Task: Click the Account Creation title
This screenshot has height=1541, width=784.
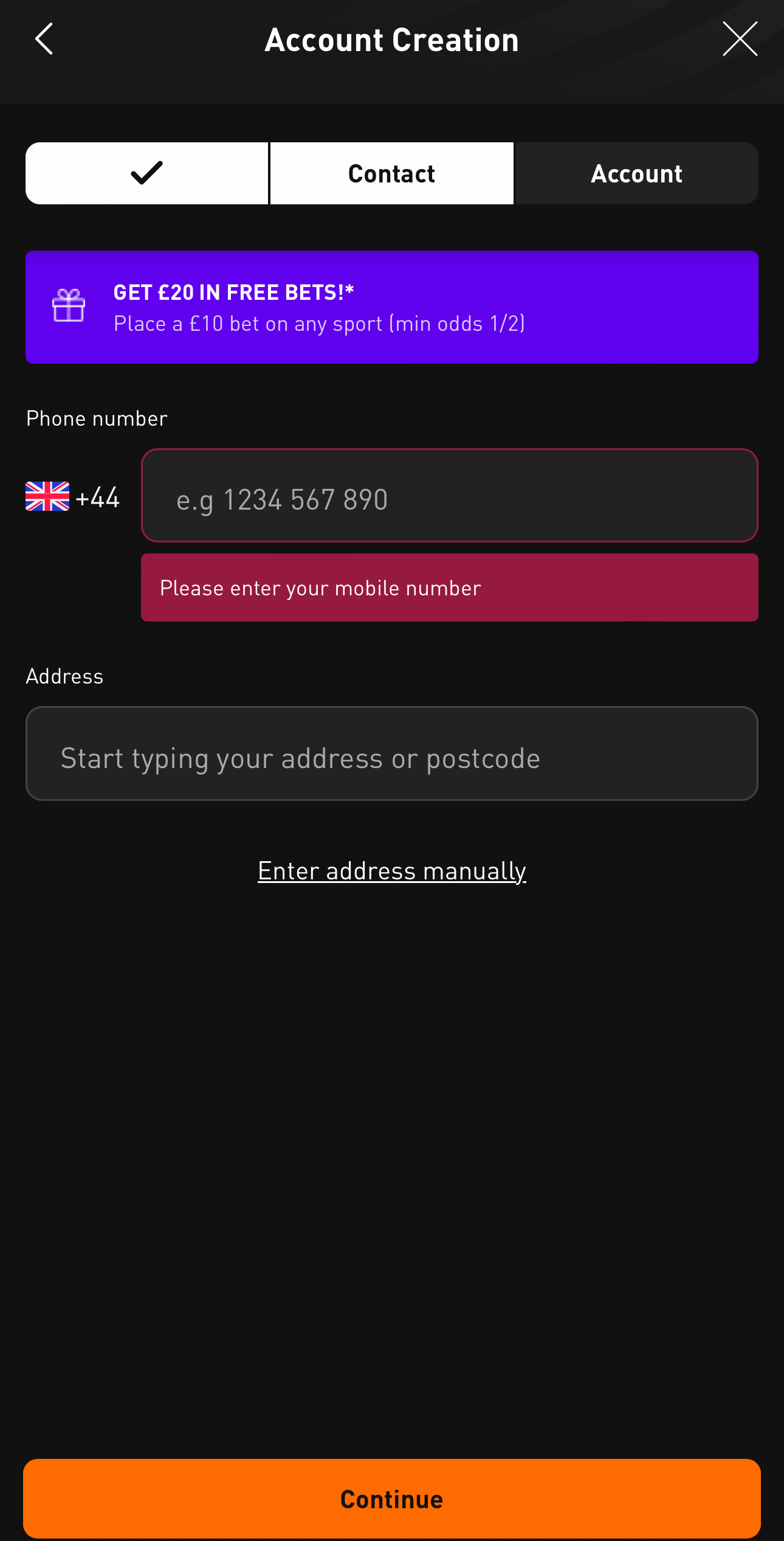Action: click(391, 38)
